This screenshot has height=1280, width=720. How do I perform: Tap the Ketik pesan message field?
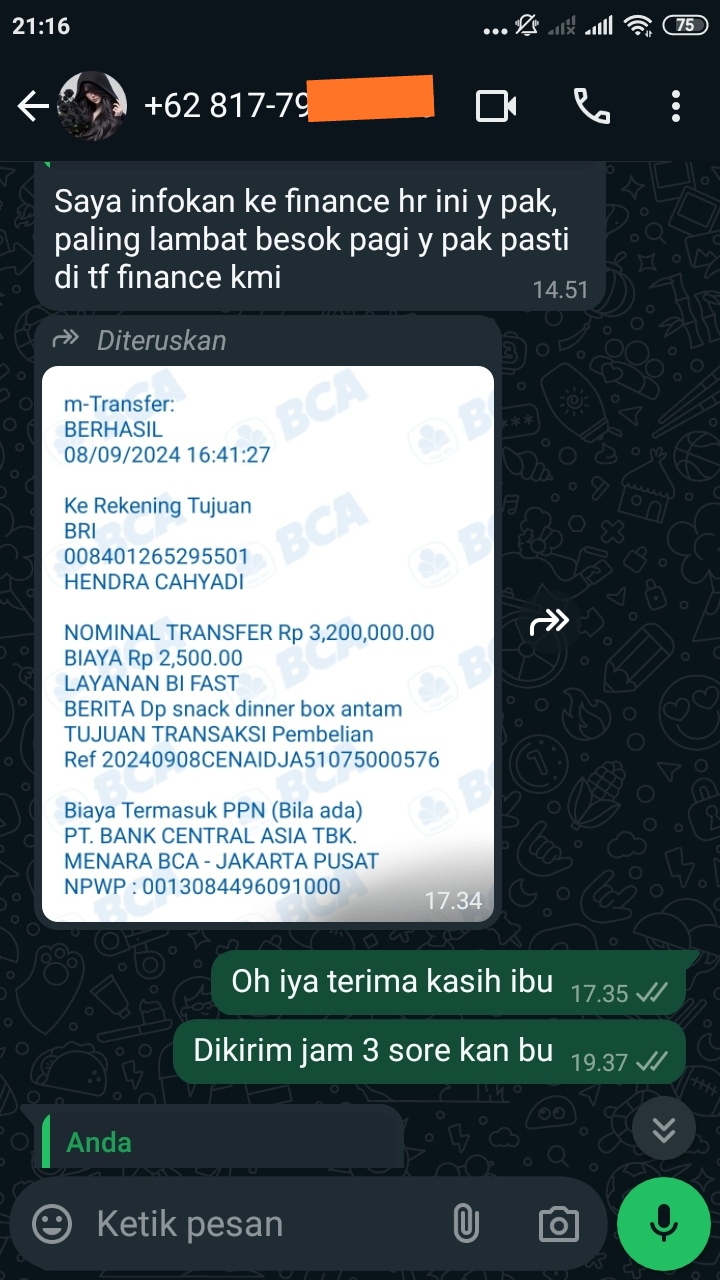[250, 1224]
